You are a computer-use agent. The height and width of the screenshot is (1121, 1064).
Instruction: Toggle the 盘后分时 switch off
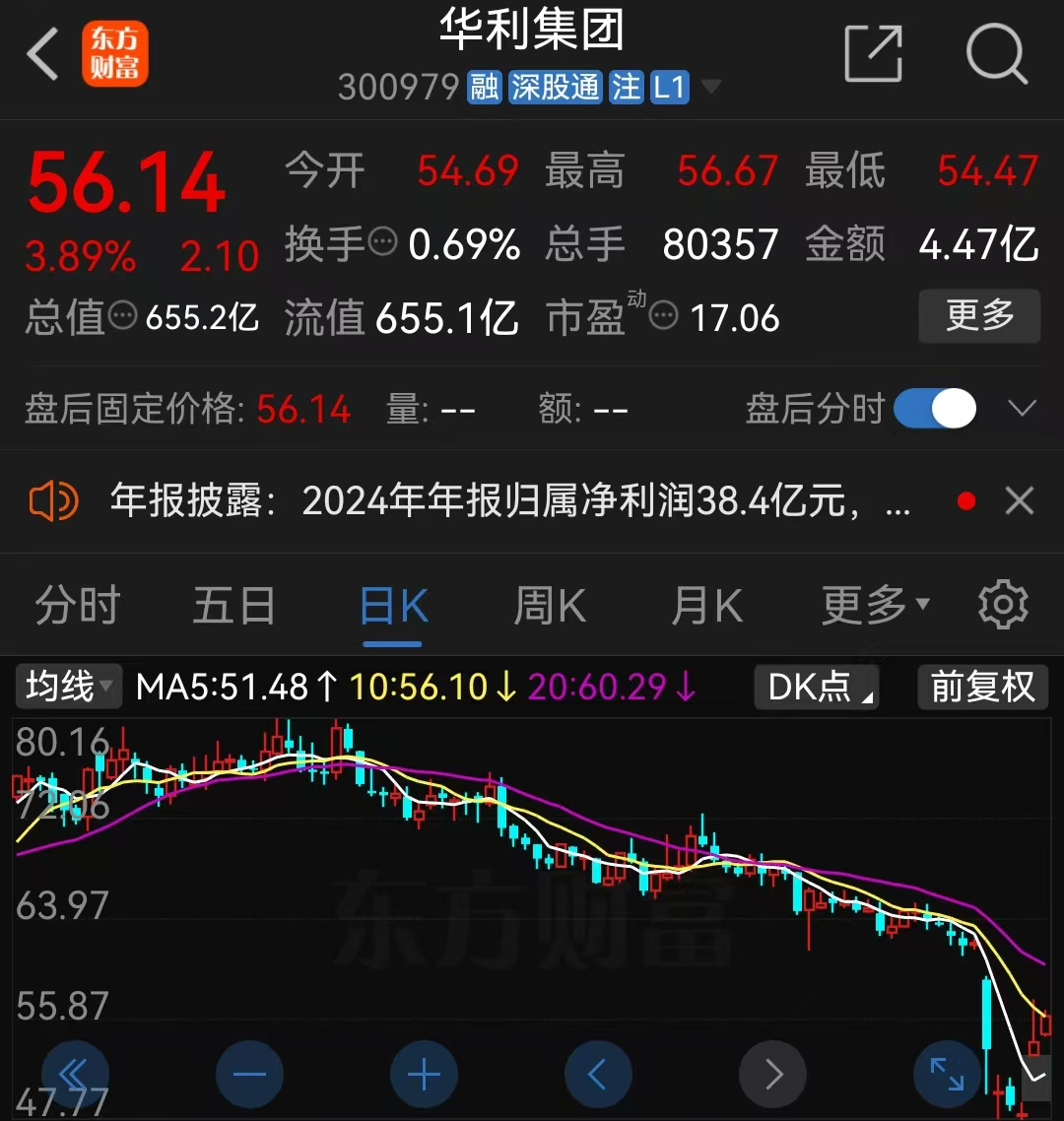click(x=934, y=408)
